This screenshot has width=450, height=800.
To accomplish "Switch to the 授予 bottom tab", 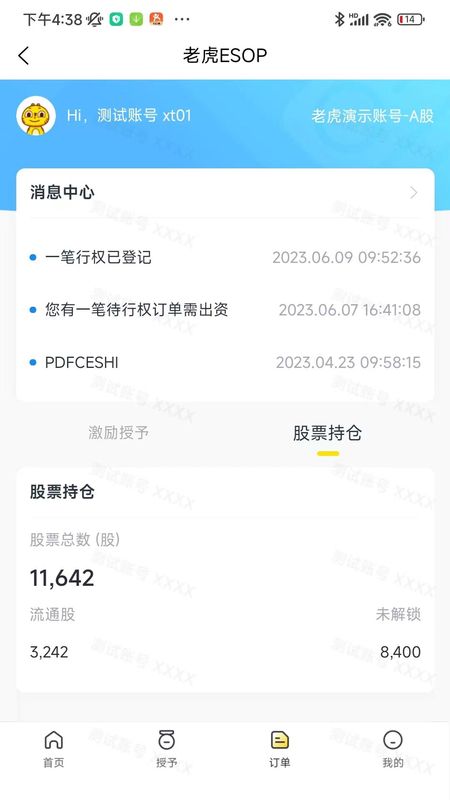I will (x=166, y=749).
